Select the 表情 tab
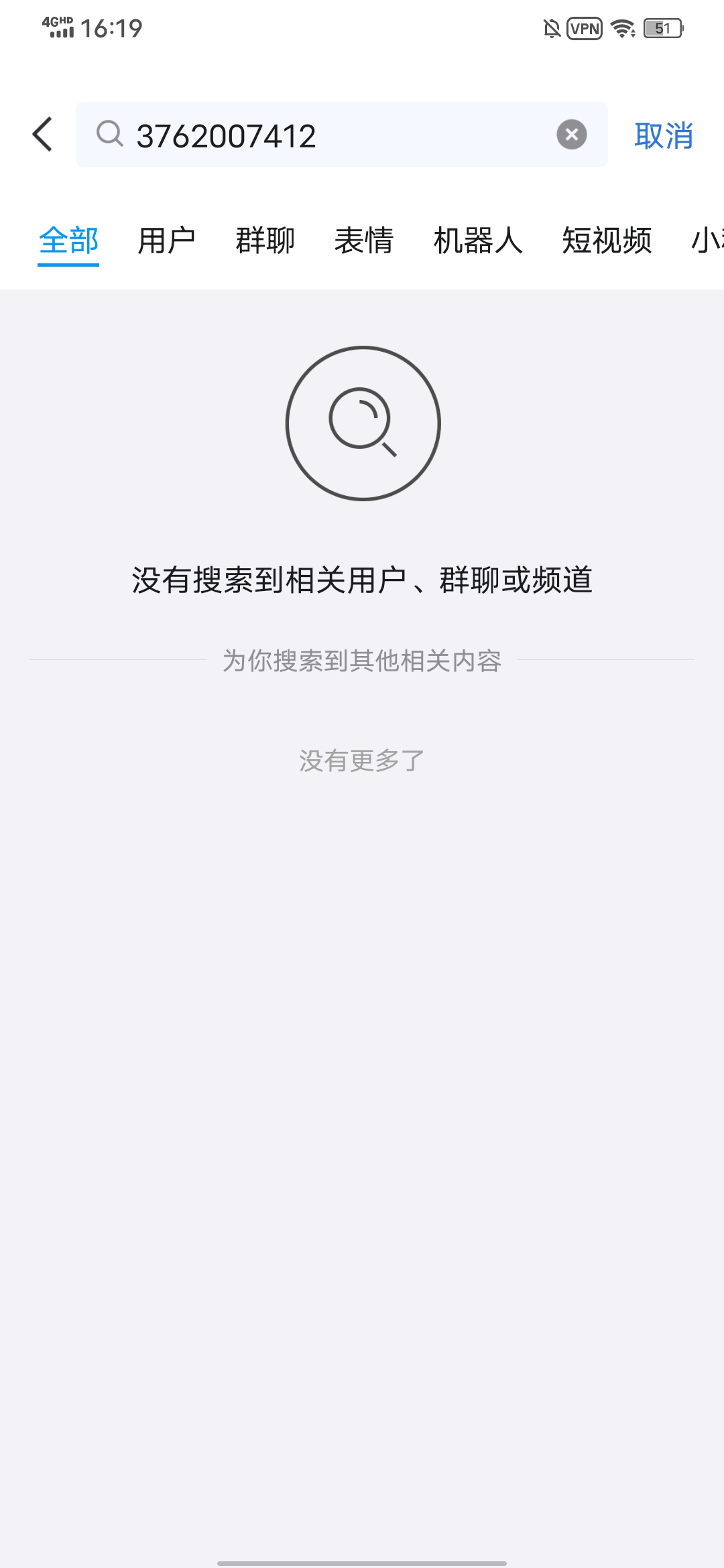724x1568 pixels. pyautogui.click(x=364, y=241)
